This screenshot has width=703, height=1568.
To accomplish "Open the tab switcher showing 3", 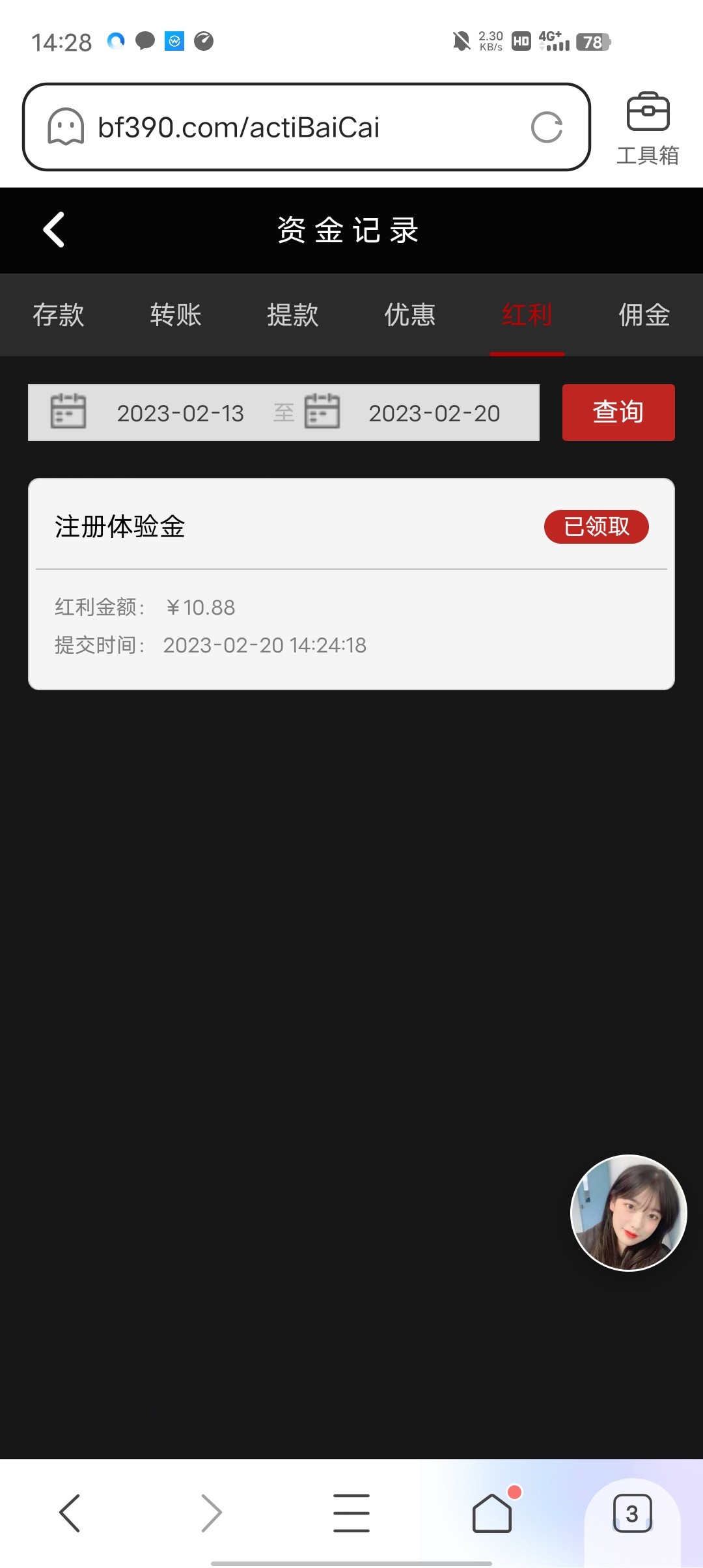I will tap(632, 1513).
